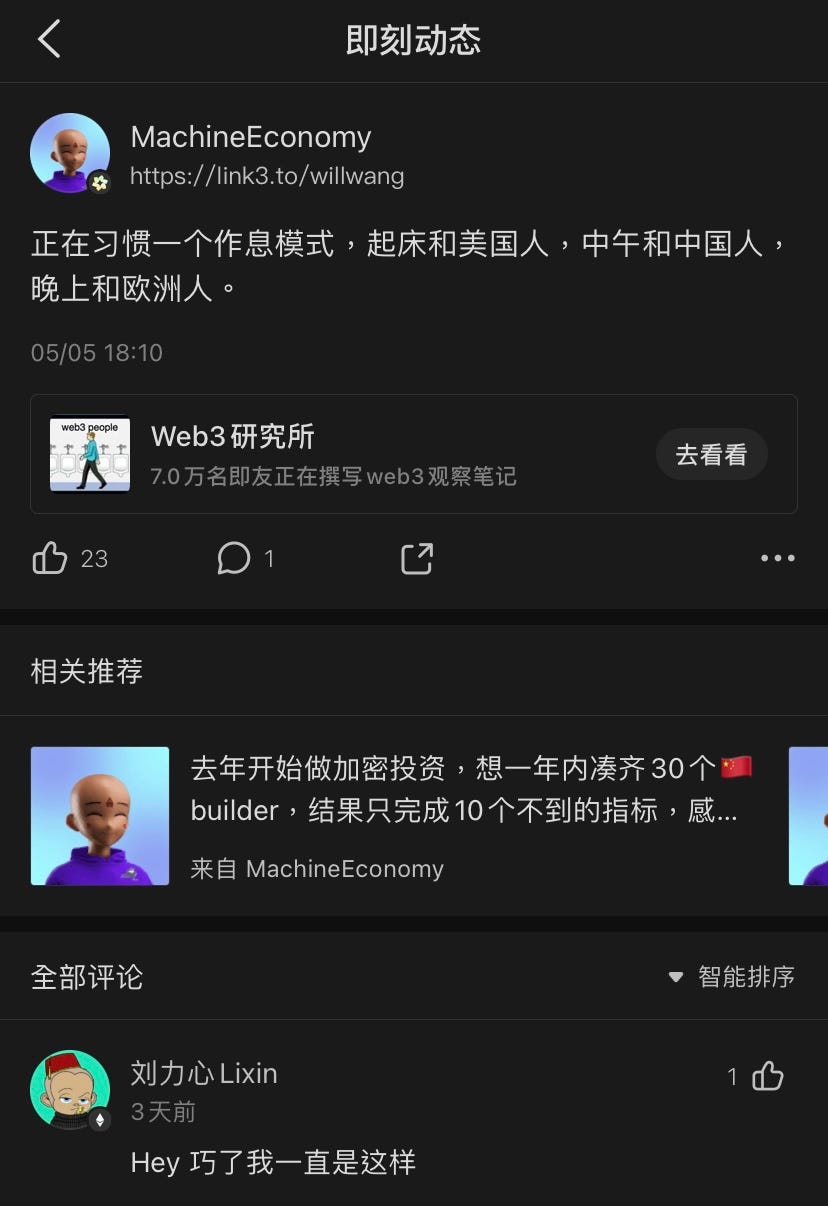Tap the 去看看 button

(x=711, y=454)
